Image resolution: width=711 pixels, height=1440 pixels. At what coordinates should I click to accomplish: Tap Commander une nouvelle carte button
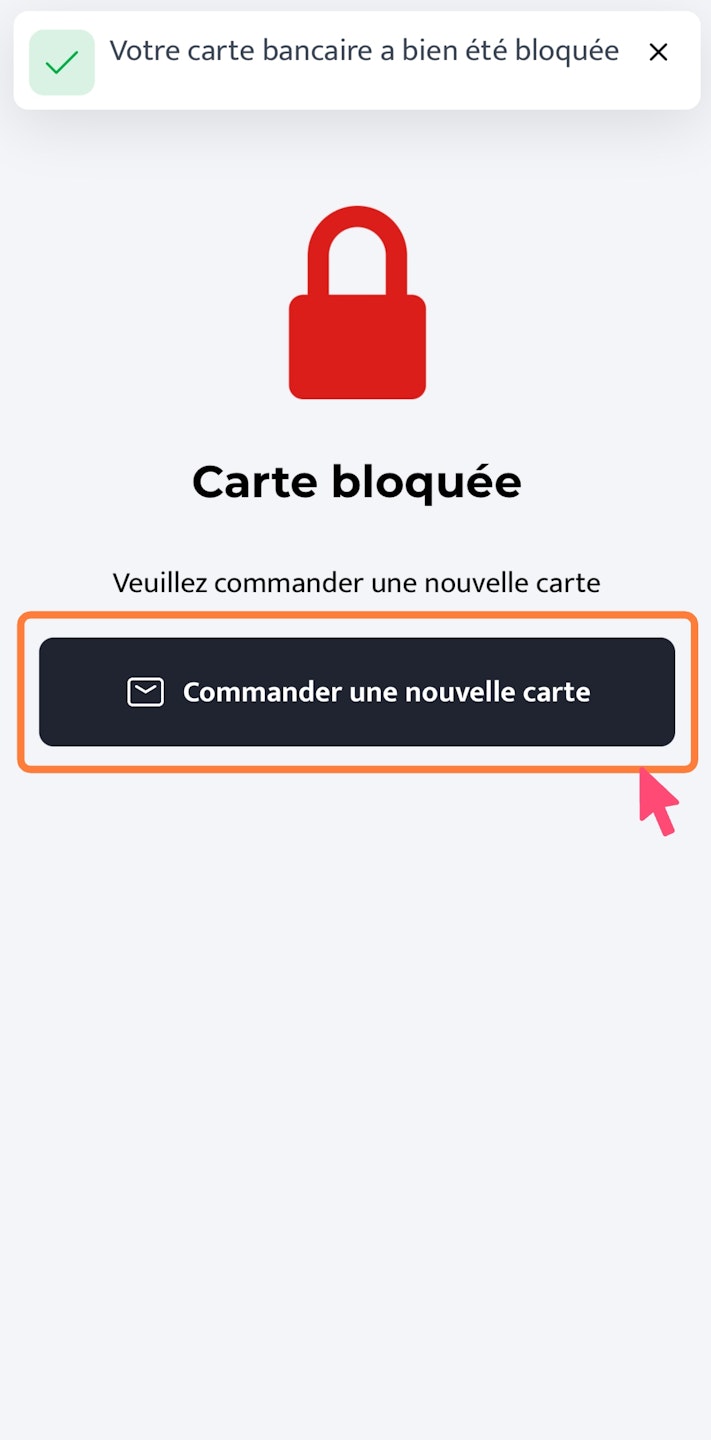(x=357, y=692)
